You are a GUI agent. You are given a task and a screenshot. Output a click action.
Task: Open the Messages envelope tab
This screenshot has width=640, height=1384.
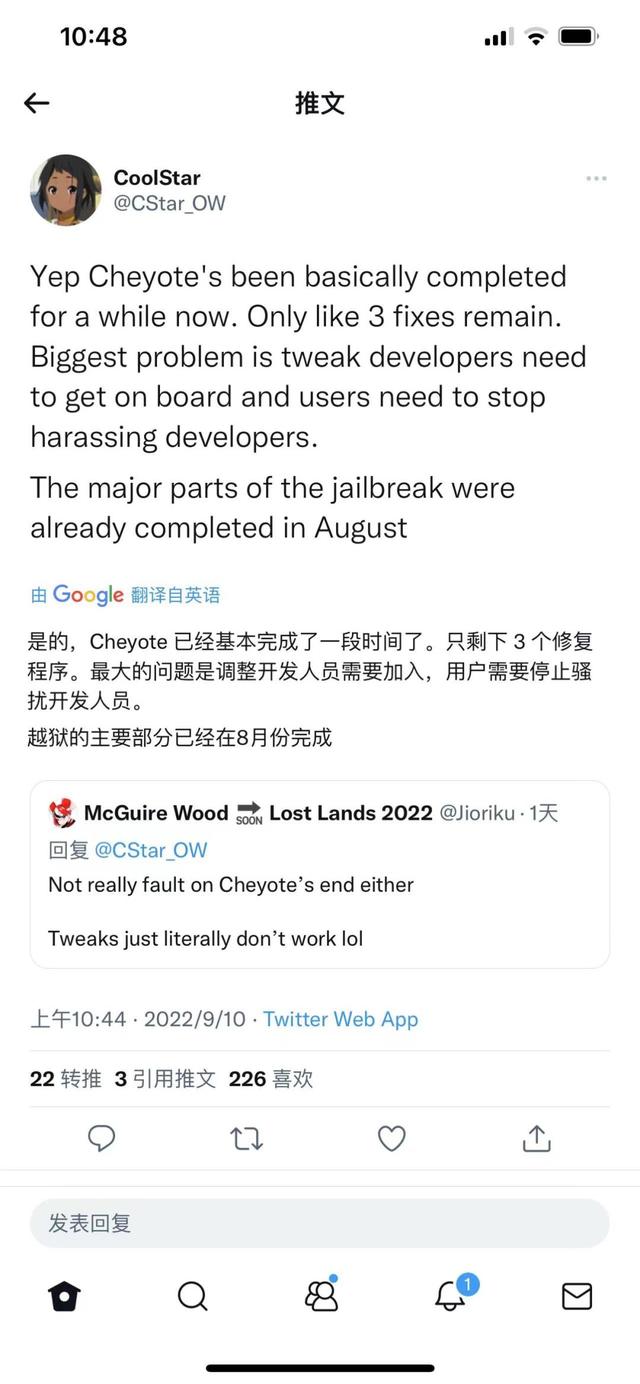click(x=577, y=1297)
